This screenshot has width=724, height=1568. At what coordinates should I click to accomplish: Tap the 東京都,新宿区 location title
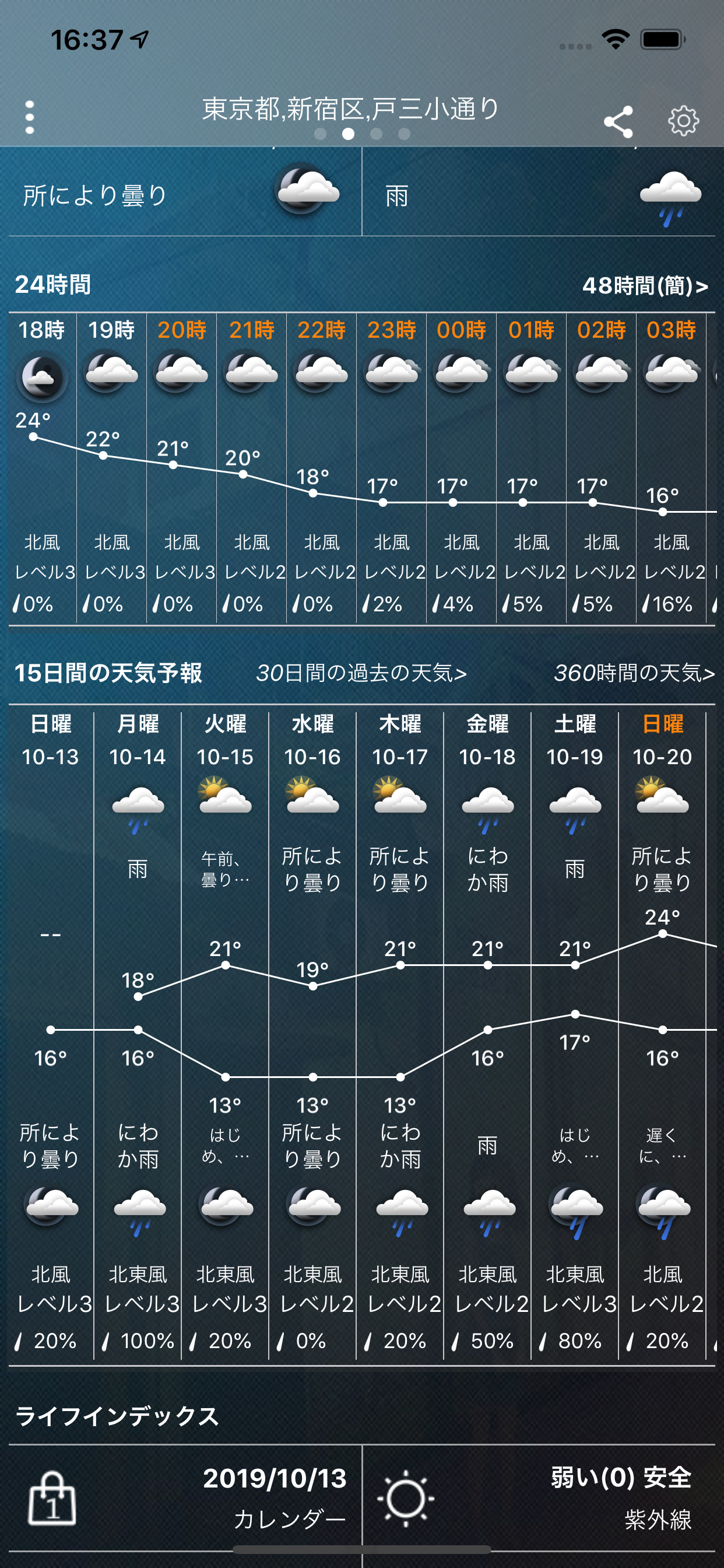[350, 108]
